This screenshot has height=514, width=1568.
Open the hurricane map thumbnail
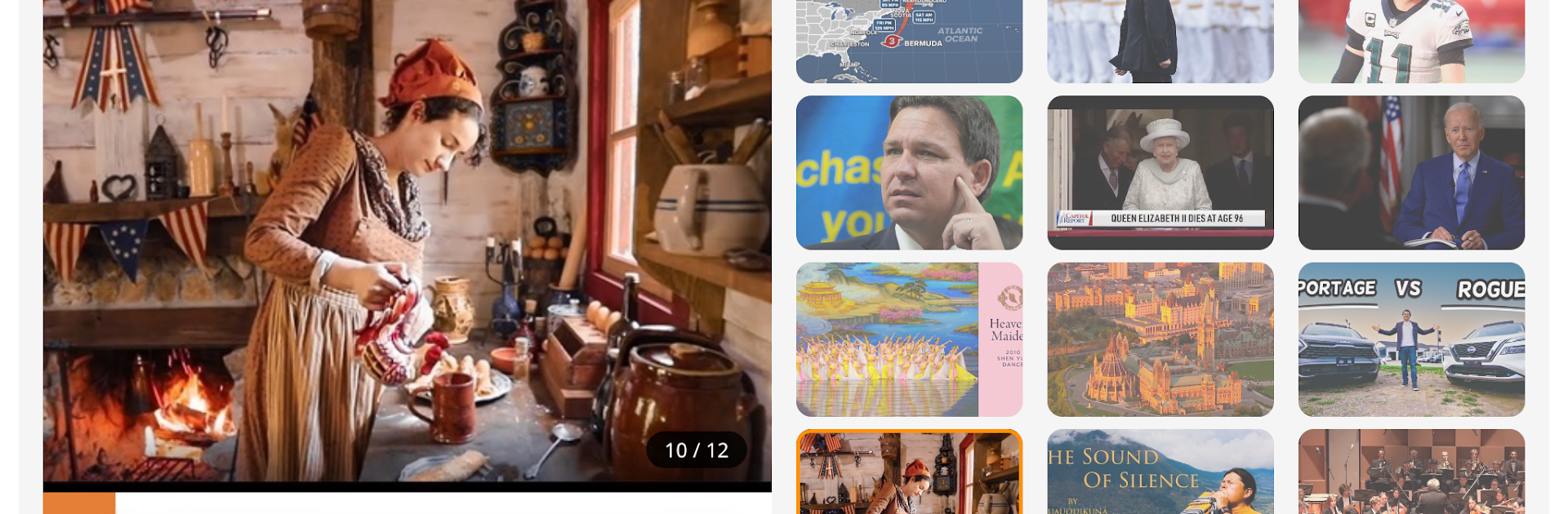[909, 41]
